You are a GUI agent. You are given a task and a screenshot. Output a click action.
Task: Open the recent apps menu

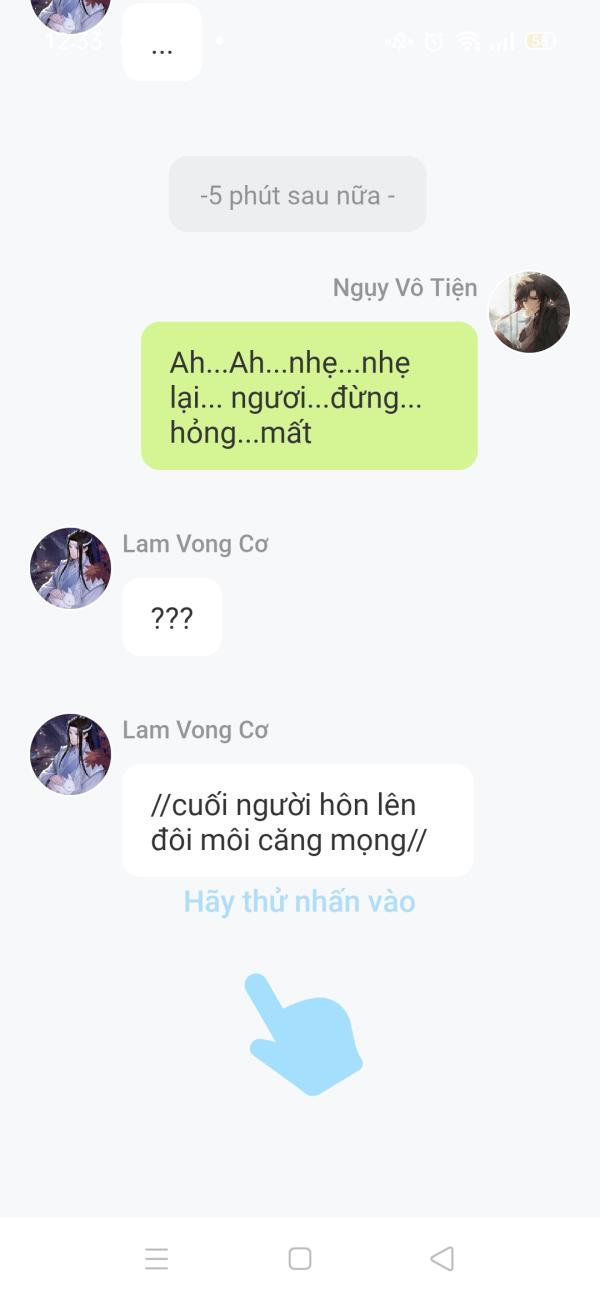click(x=157, y=1258)
